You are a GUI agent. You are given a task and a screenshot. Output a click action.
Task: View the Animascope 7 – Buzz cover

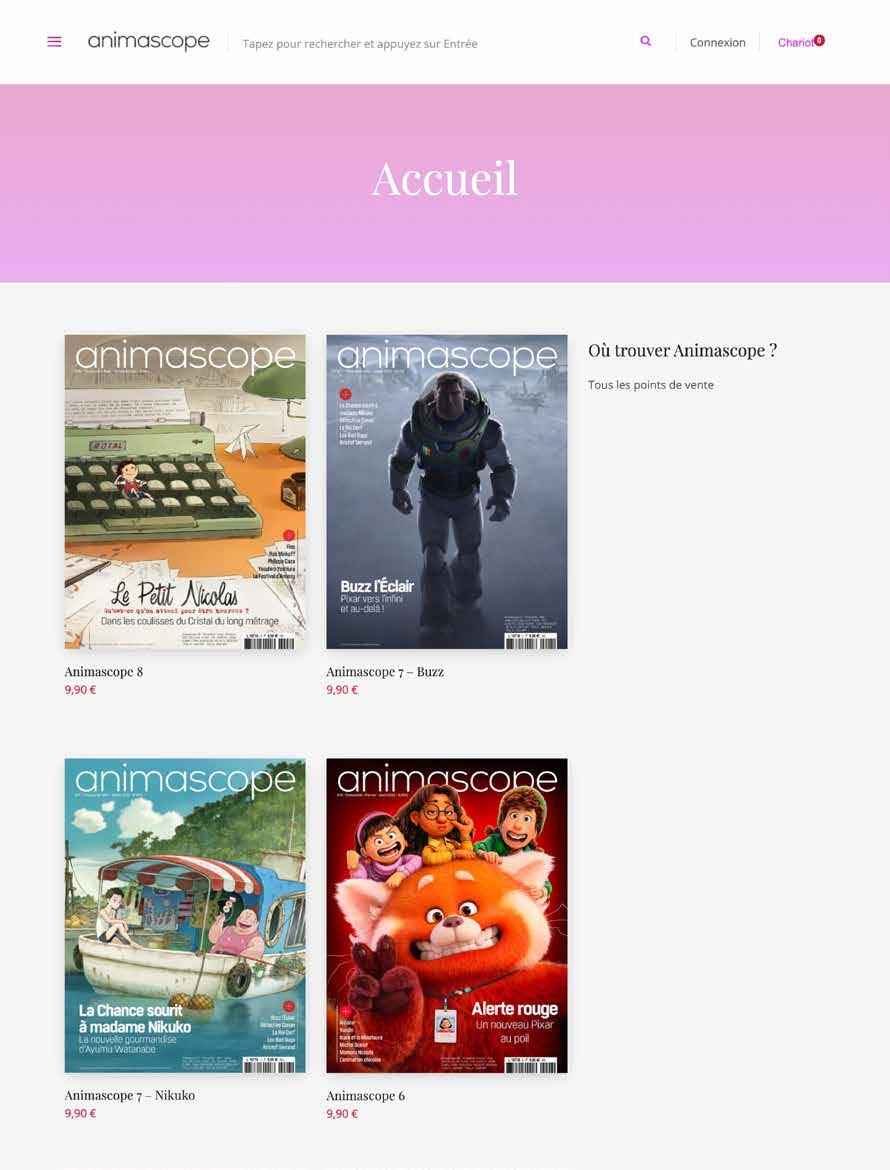coord(447,492)
